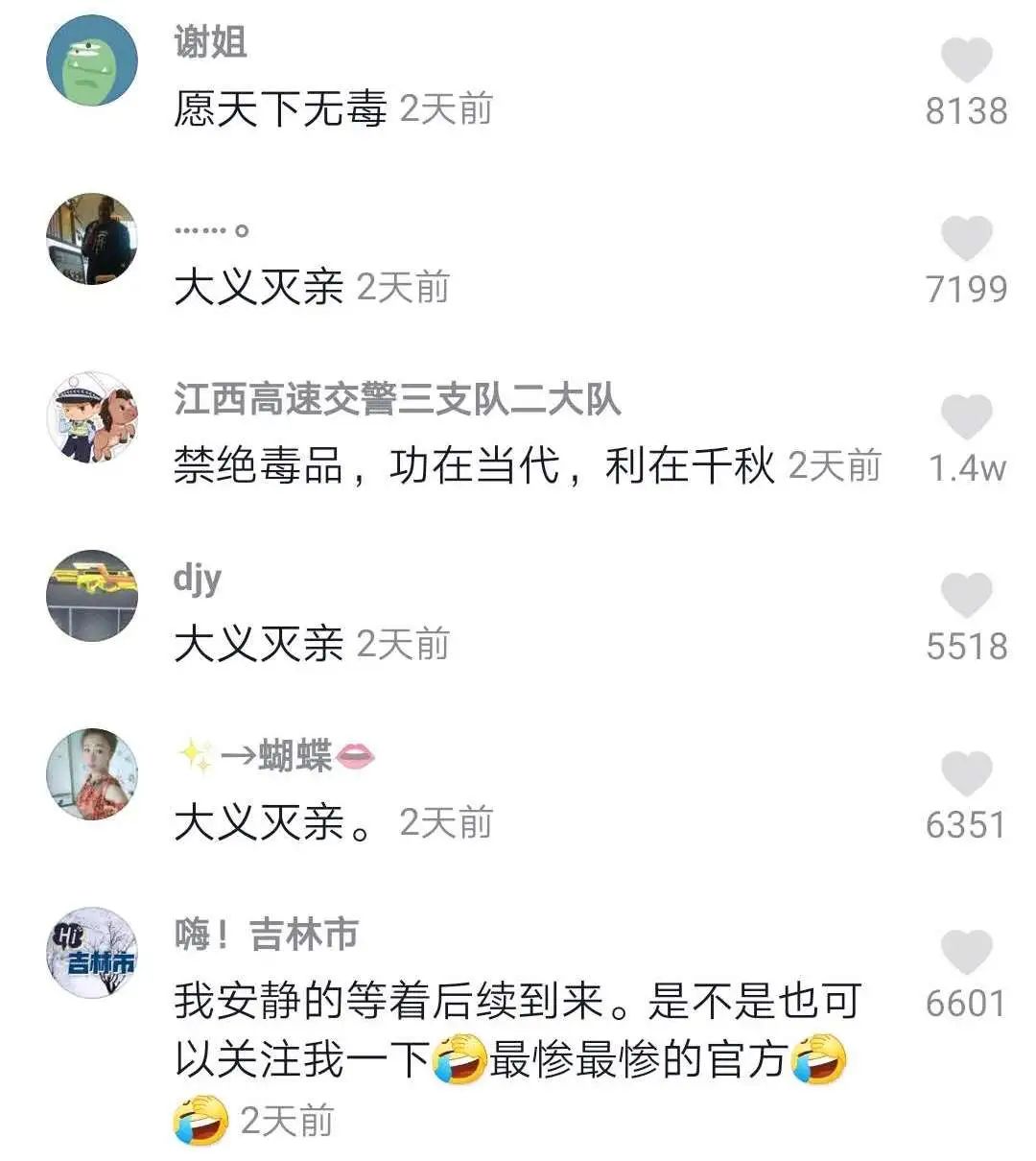Open 江西高速交警三支队二大队's avatar

92,417
